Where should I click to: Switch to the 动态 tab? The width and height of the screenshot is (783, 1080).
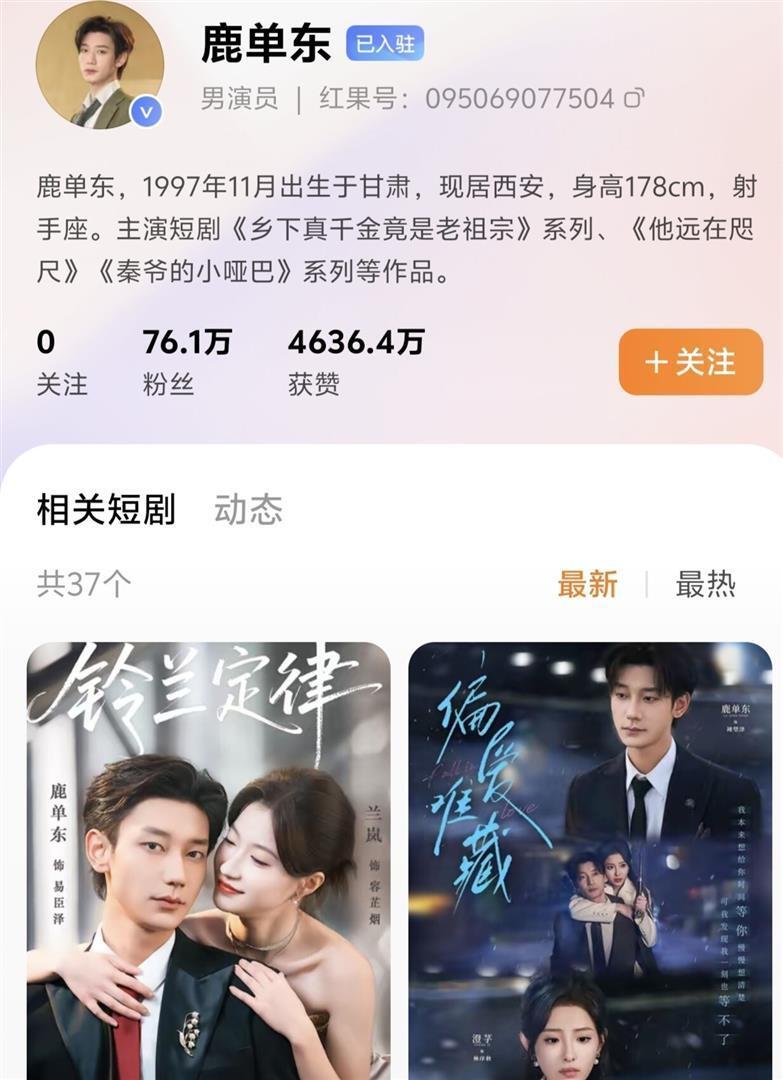point(248,509)
